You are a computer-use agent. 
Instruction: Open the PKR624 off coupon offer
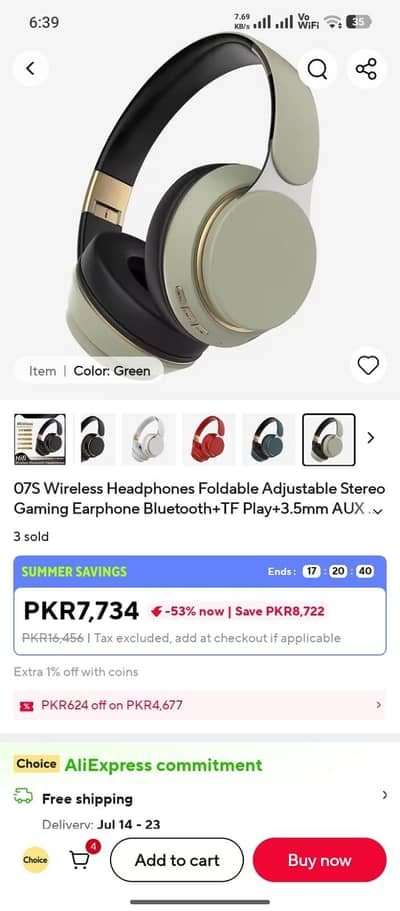point(199,705)
